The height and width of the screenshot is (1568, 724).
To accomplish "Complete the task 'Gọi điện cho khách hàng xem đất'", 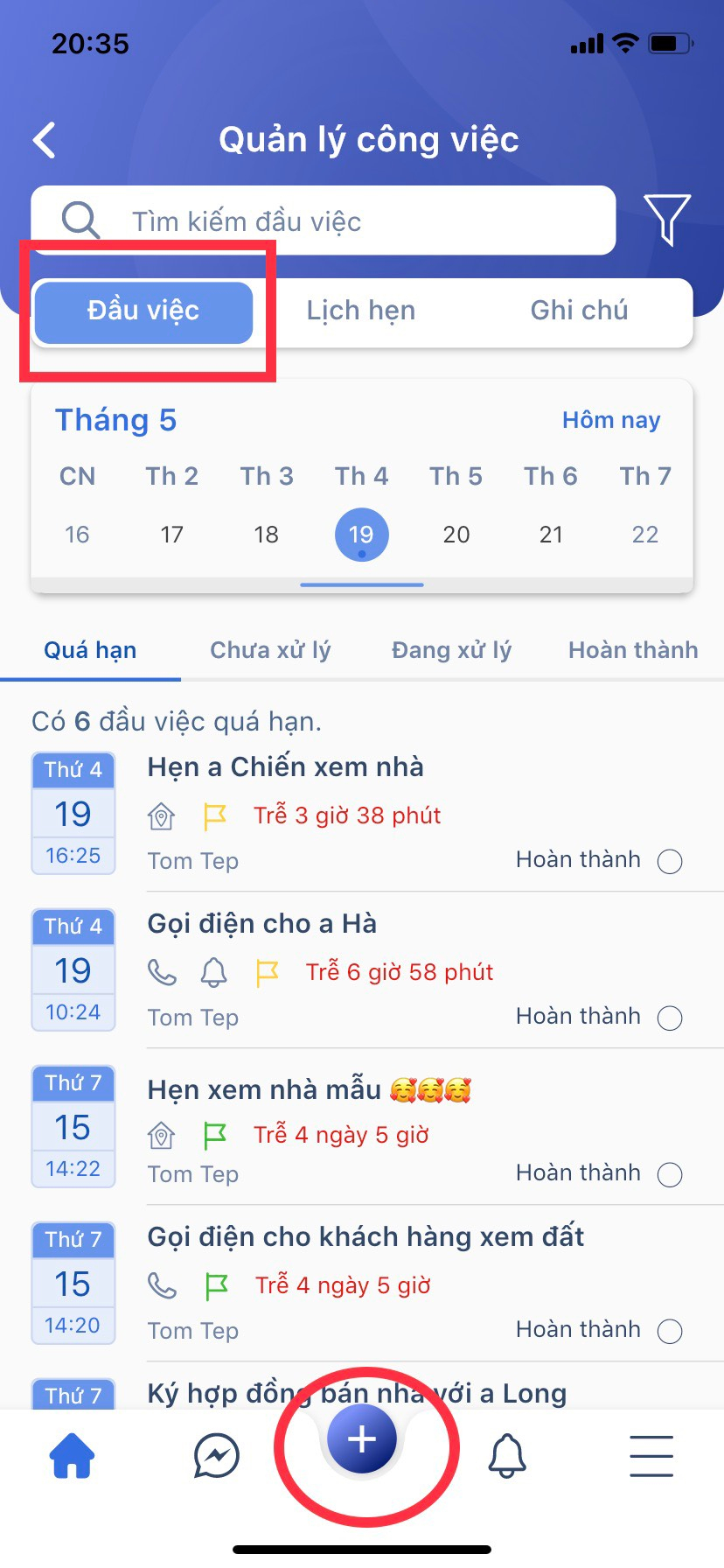I will (670, 1331).
